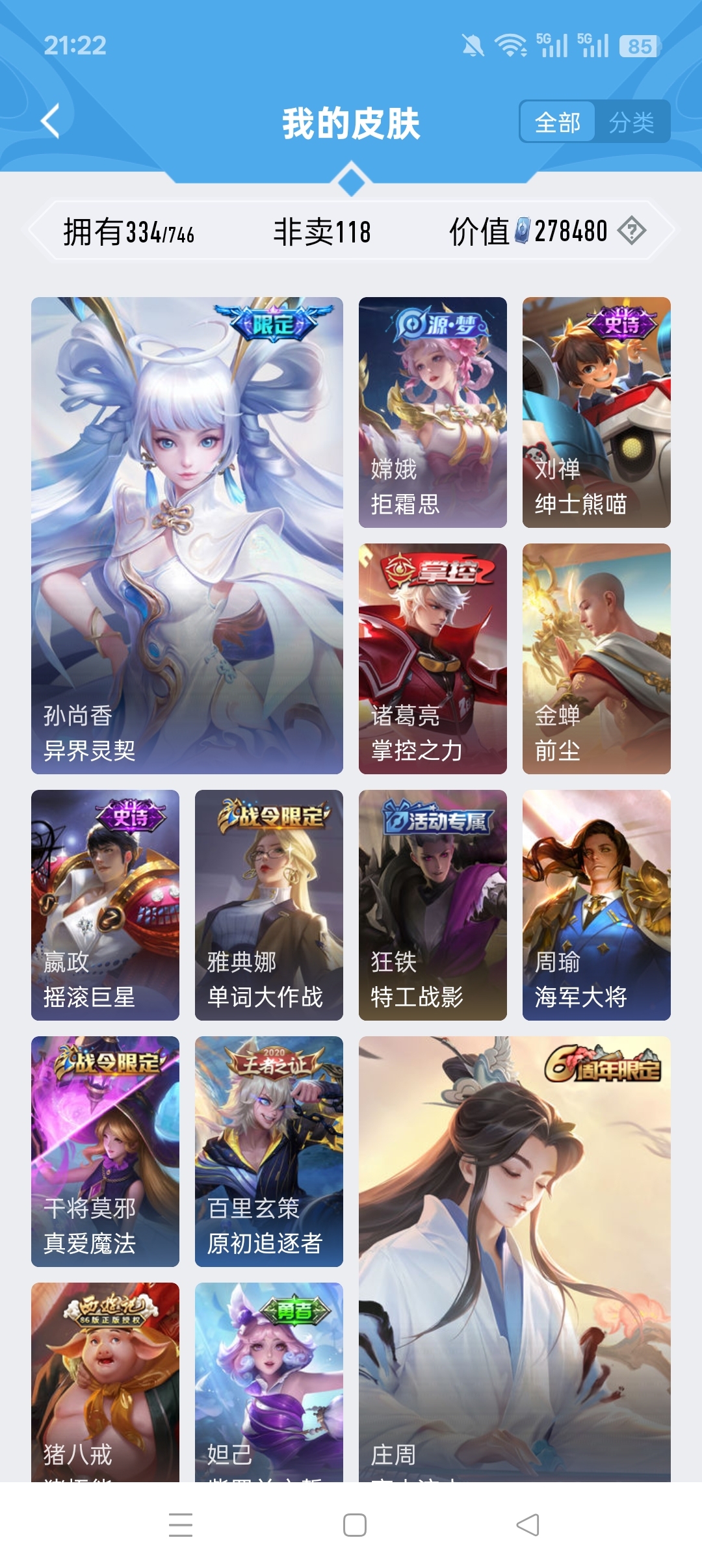Switch to the 分类 tab
This screenshot has height=1568, width=702.
click(631, 122)
